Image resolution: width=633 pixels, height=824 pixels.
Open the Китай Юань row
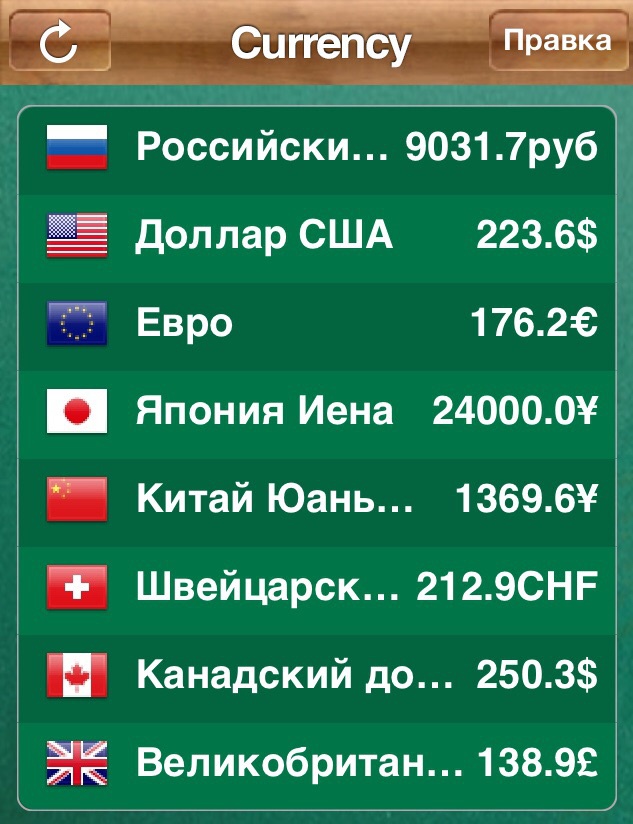tap(316, 499)
